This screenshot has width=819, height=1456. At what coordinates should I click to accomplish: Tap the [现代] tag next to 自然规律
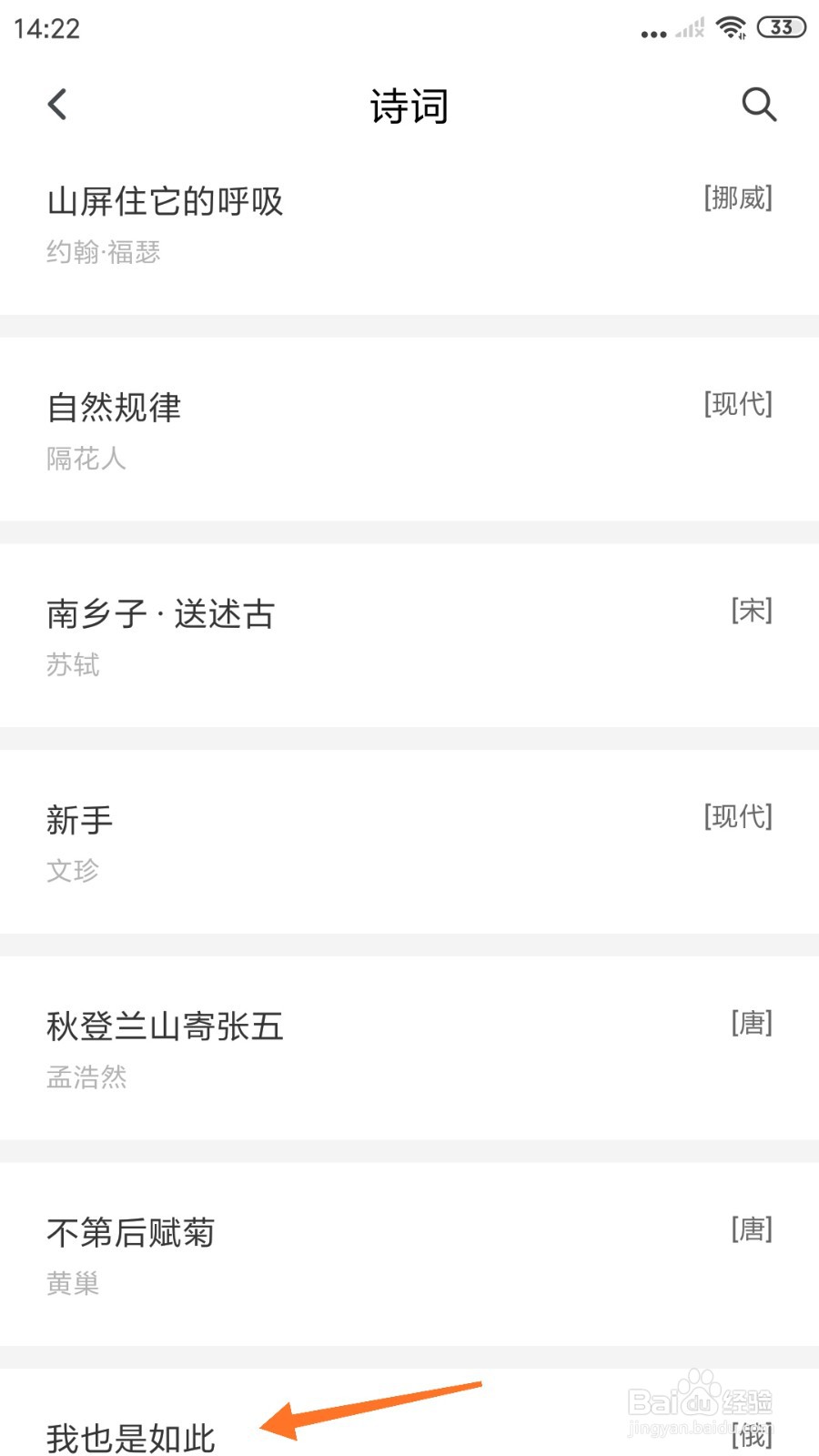pyautogui.click(x=737, y=403)
